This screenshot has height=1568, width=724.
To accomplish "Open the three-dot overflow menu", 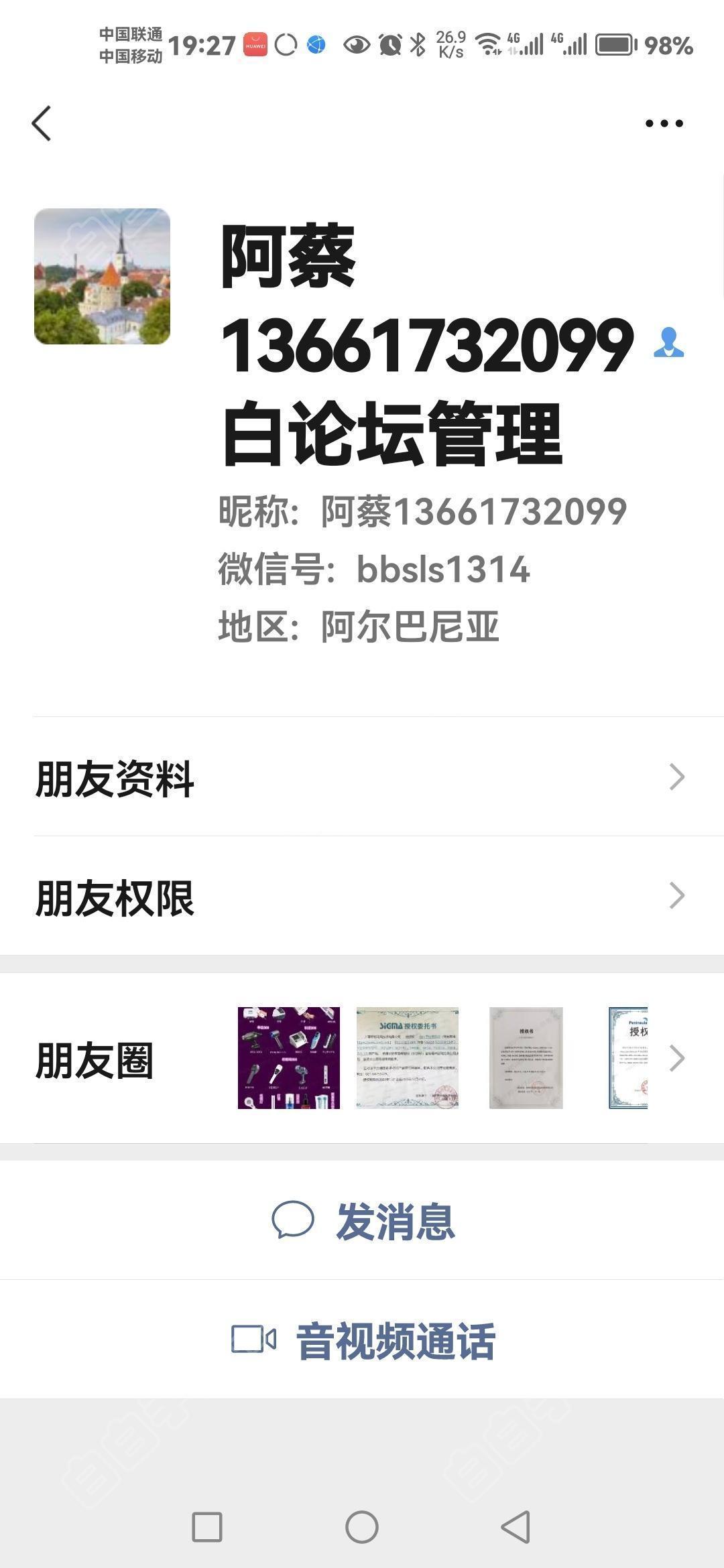I will [664, 123].
